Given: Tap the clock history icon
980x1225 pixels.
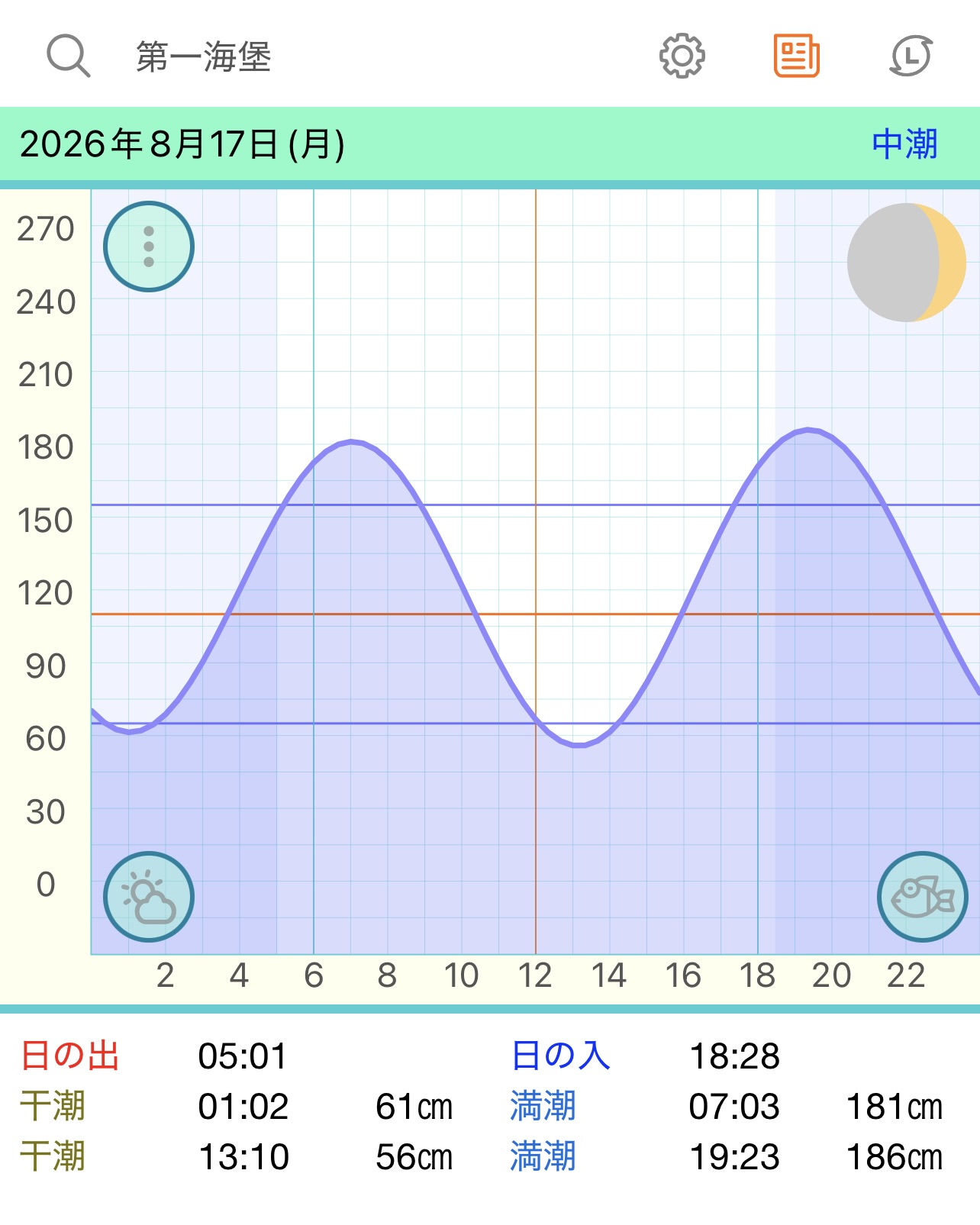Looking at the screenshot, I should pos(911,56).
